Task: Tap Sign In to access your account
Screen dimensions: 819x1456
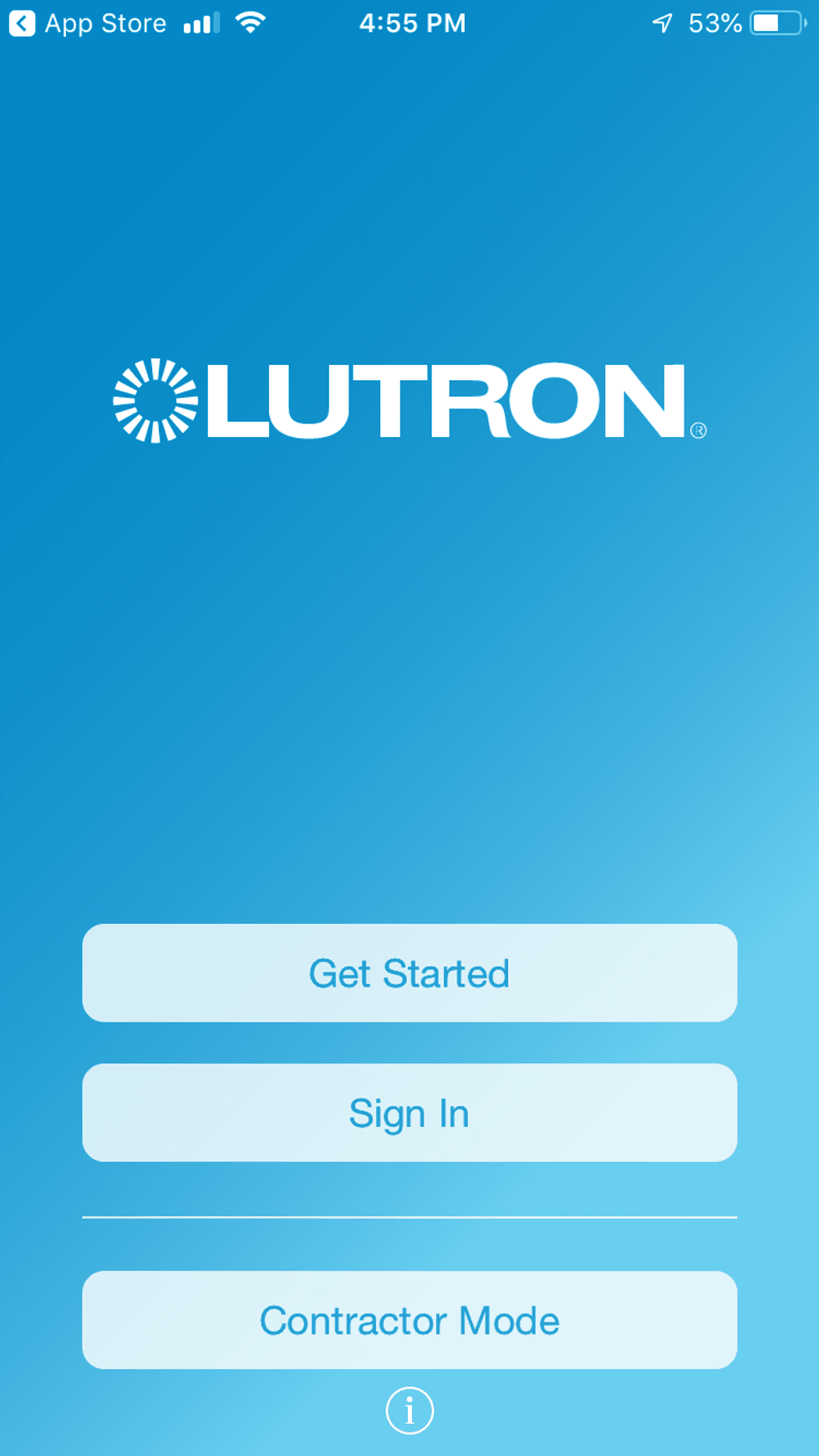Action: click(409, 1113)
